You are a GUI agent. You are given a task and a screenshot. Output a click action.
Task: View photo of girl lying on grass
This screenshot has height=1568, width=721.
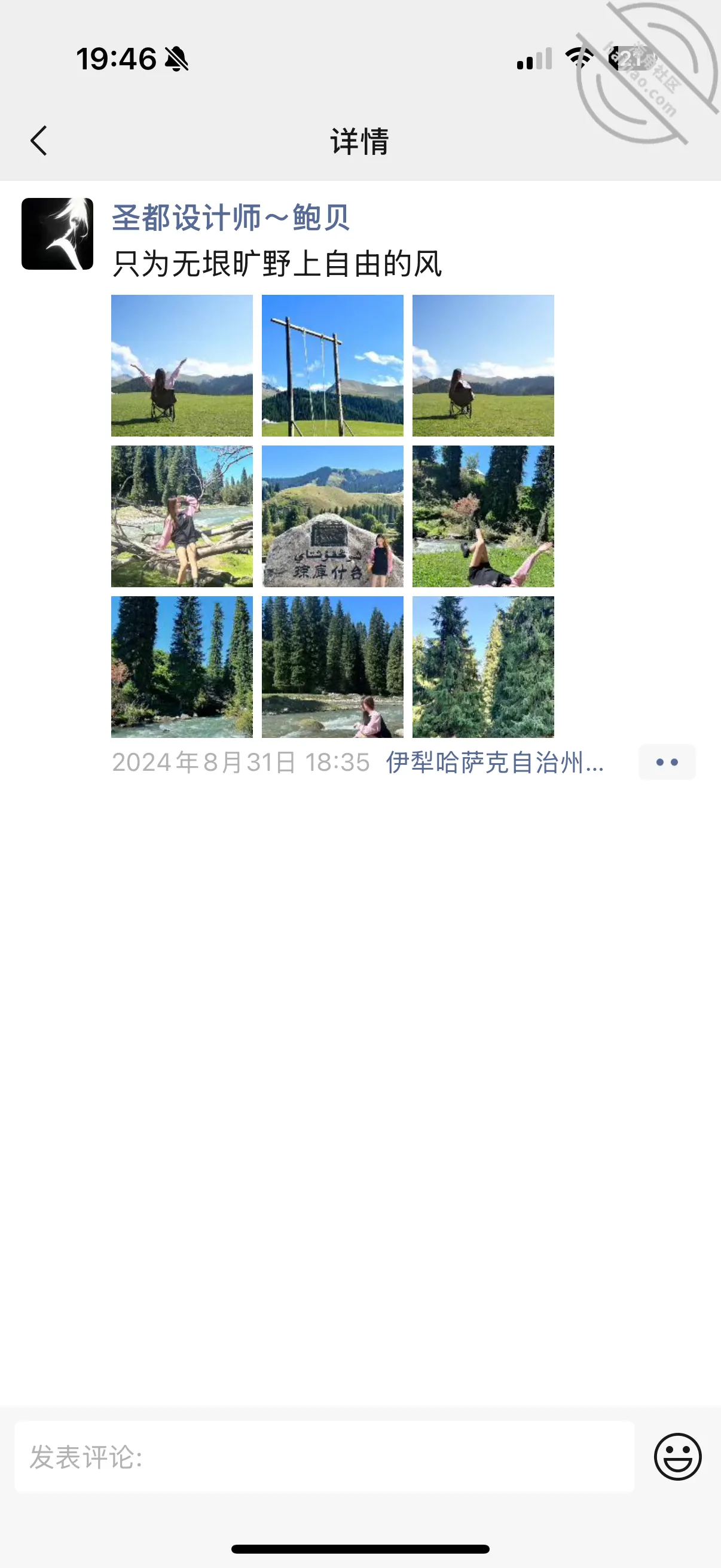pos(483,516)
